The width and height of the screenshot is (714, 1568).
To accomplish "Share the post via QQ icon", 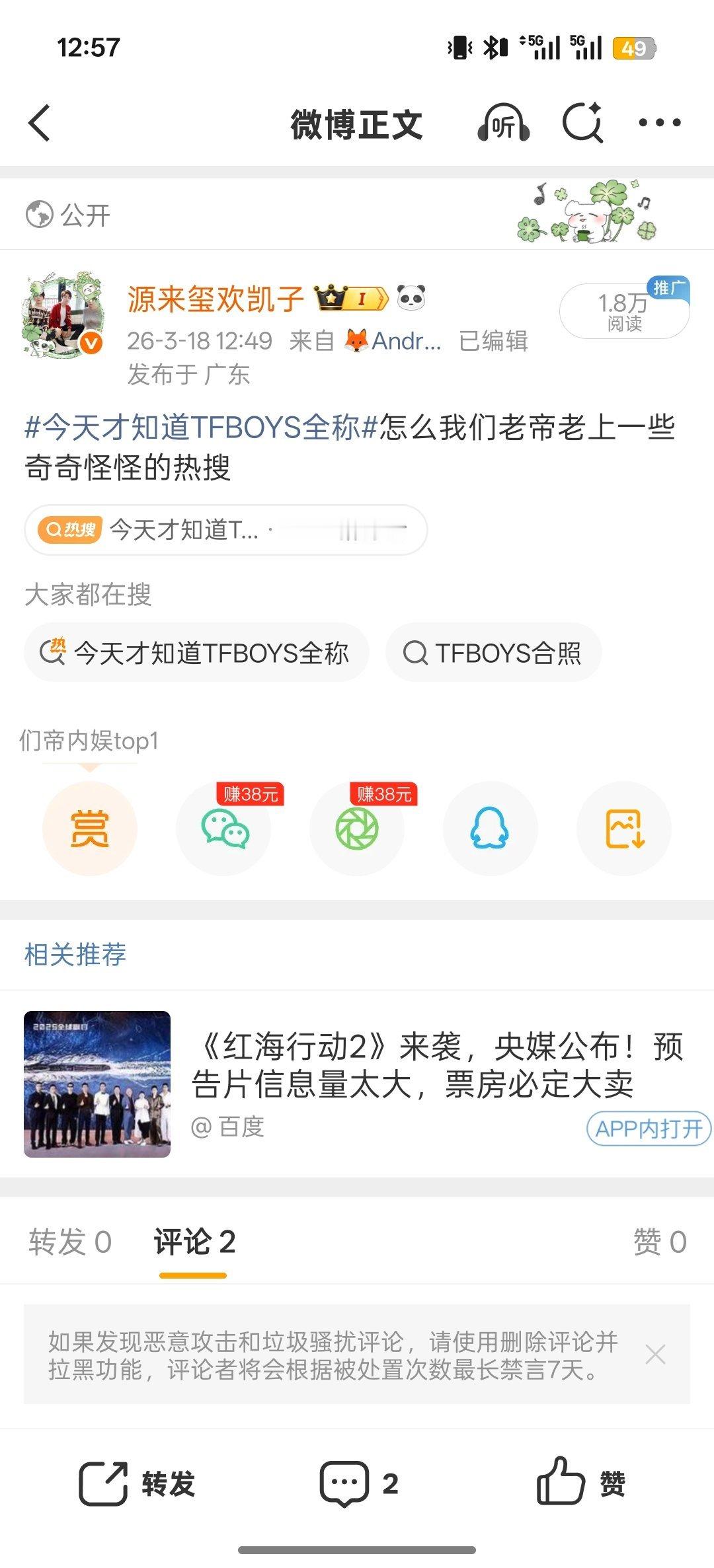I will pos(489,829).
